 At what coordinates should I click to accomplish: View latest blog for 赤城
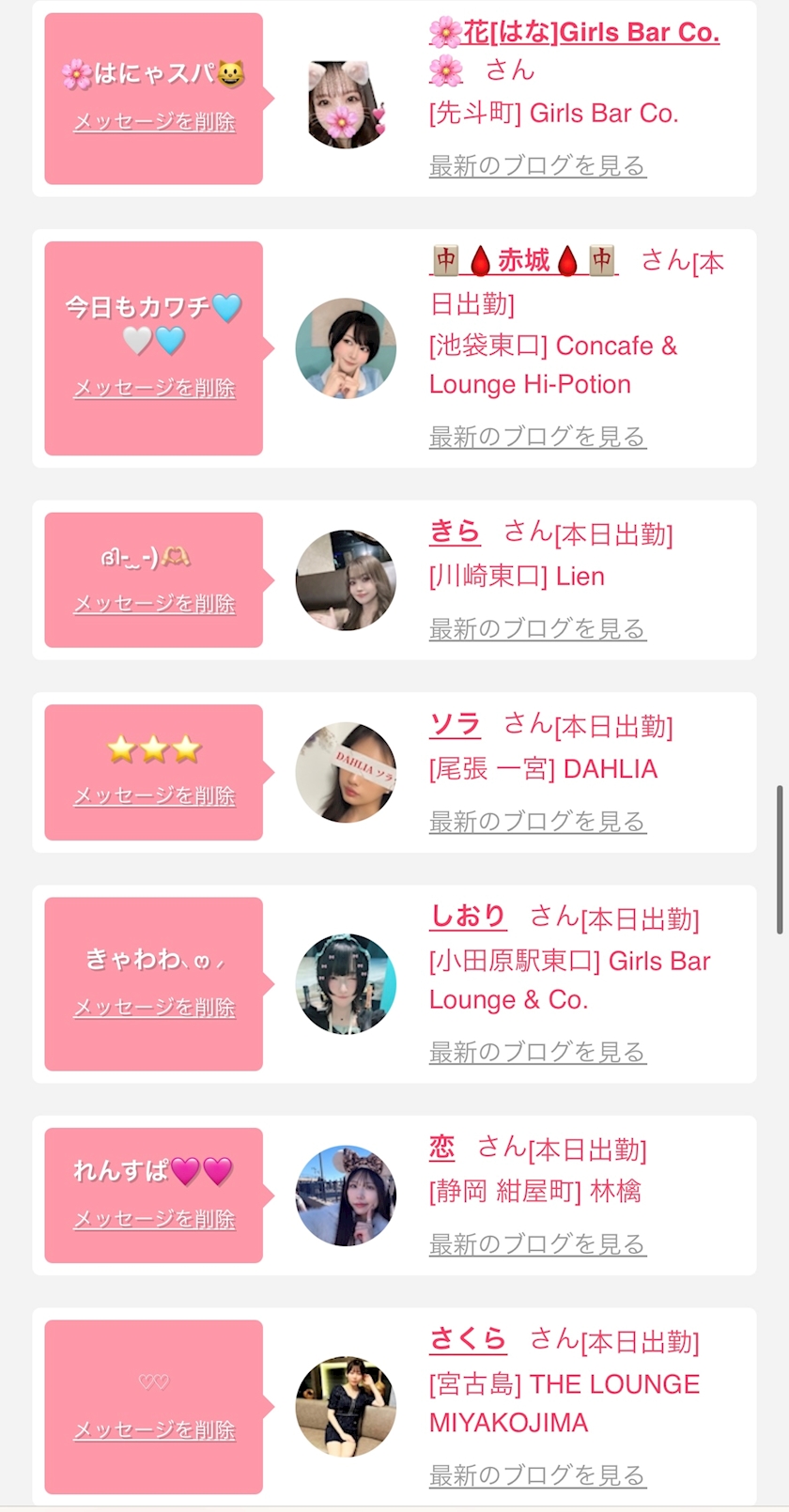click(537, 437)
